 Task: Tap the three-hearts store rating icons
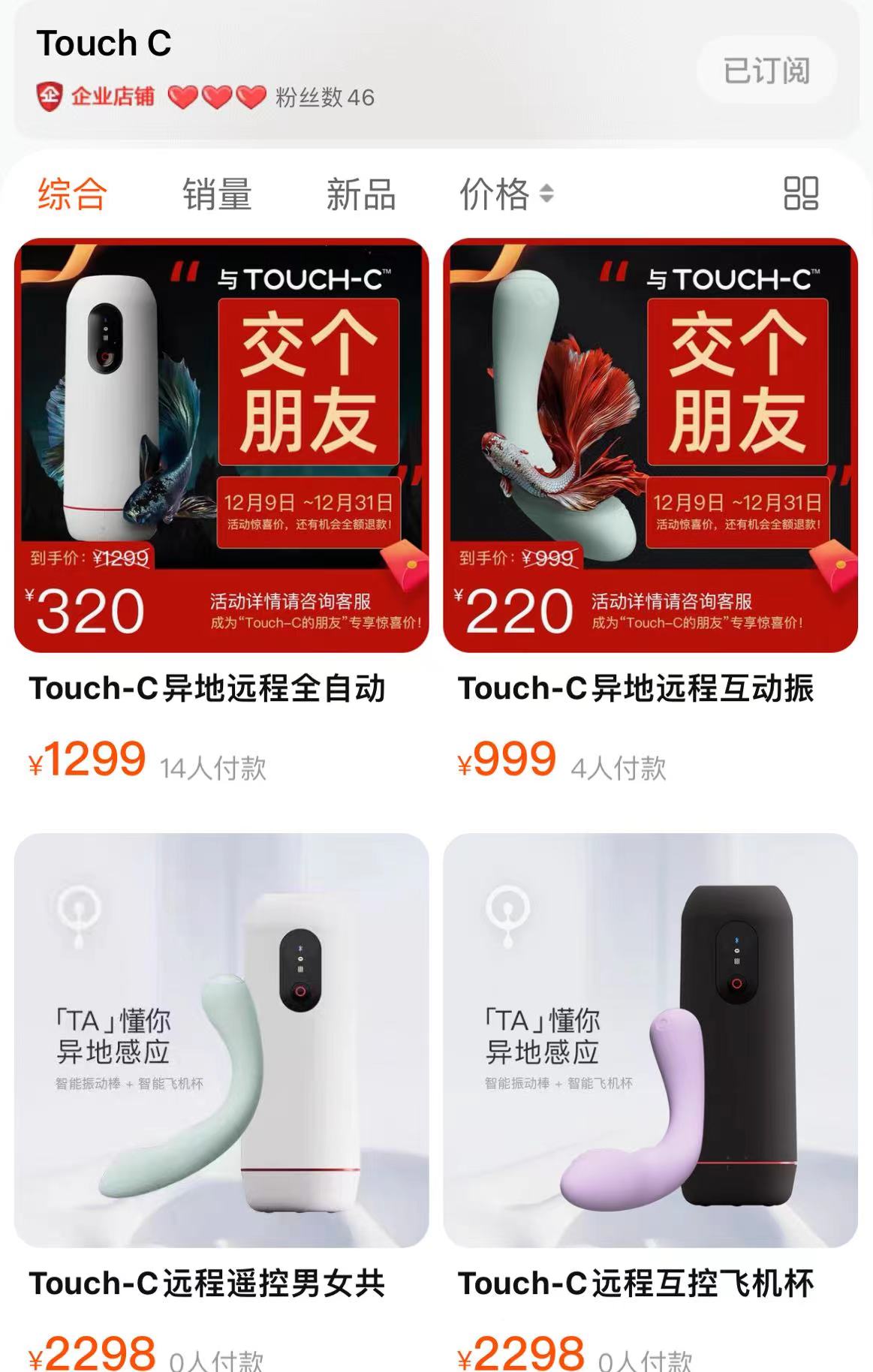click(217, 96)
